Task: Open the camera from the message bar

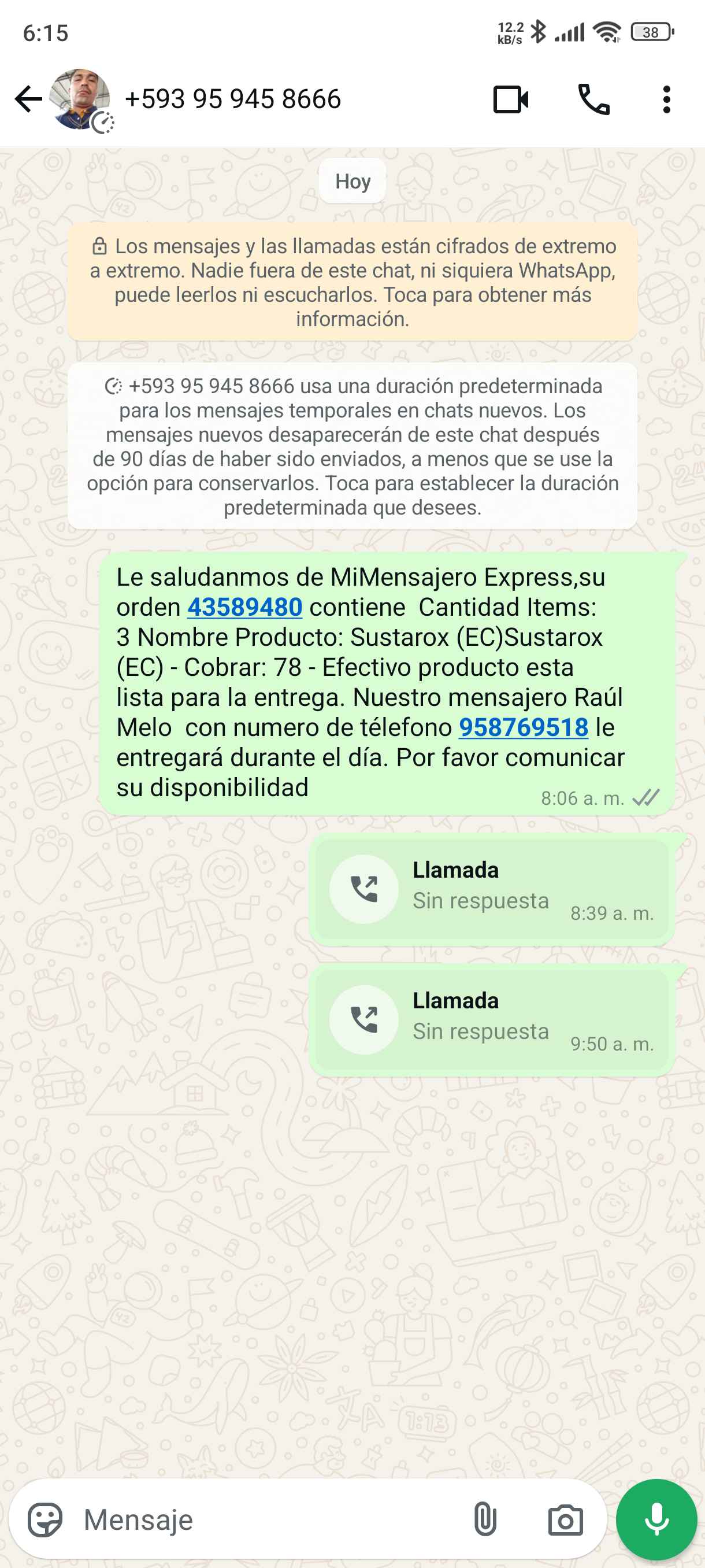Action: pyautogui.click(x=565, y=1520)
